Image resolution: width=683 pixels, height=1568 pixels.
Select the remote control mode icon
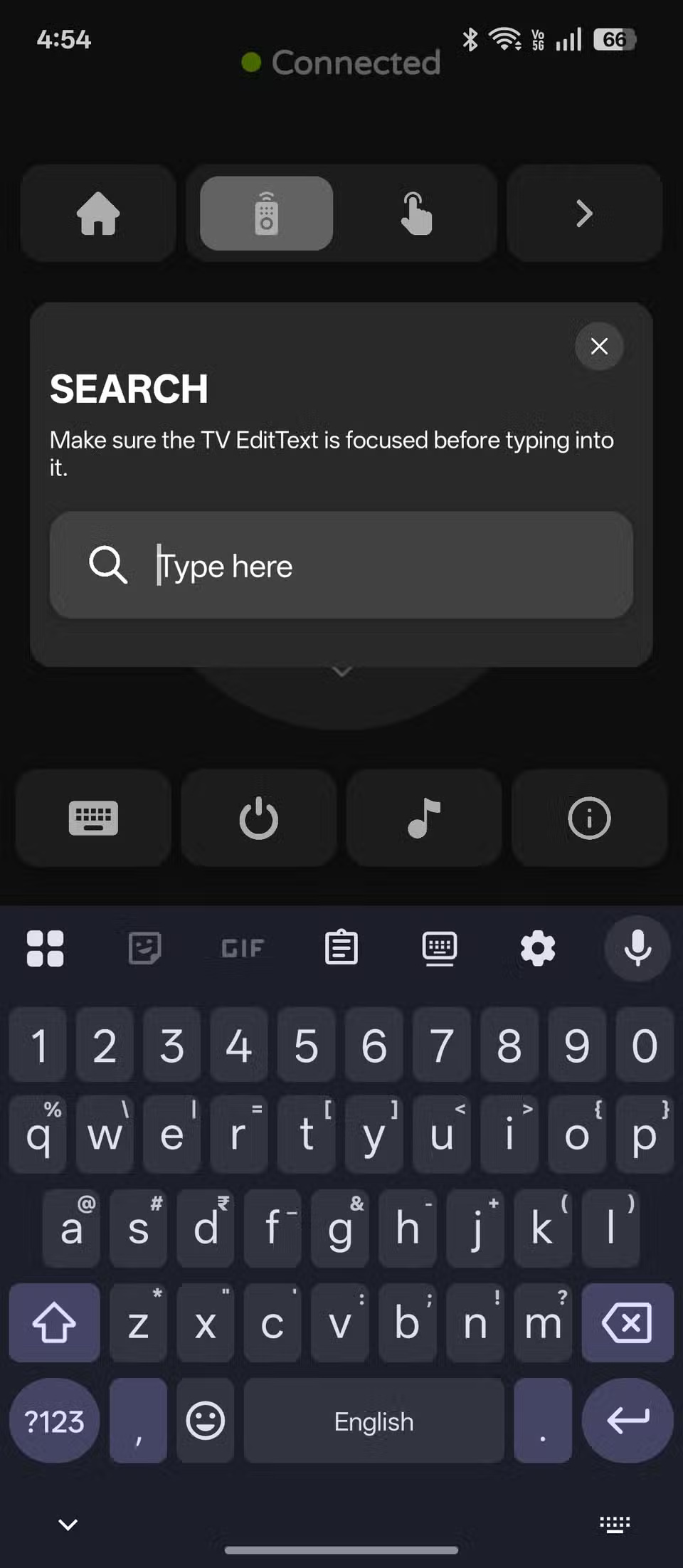[x=265, y=214]
